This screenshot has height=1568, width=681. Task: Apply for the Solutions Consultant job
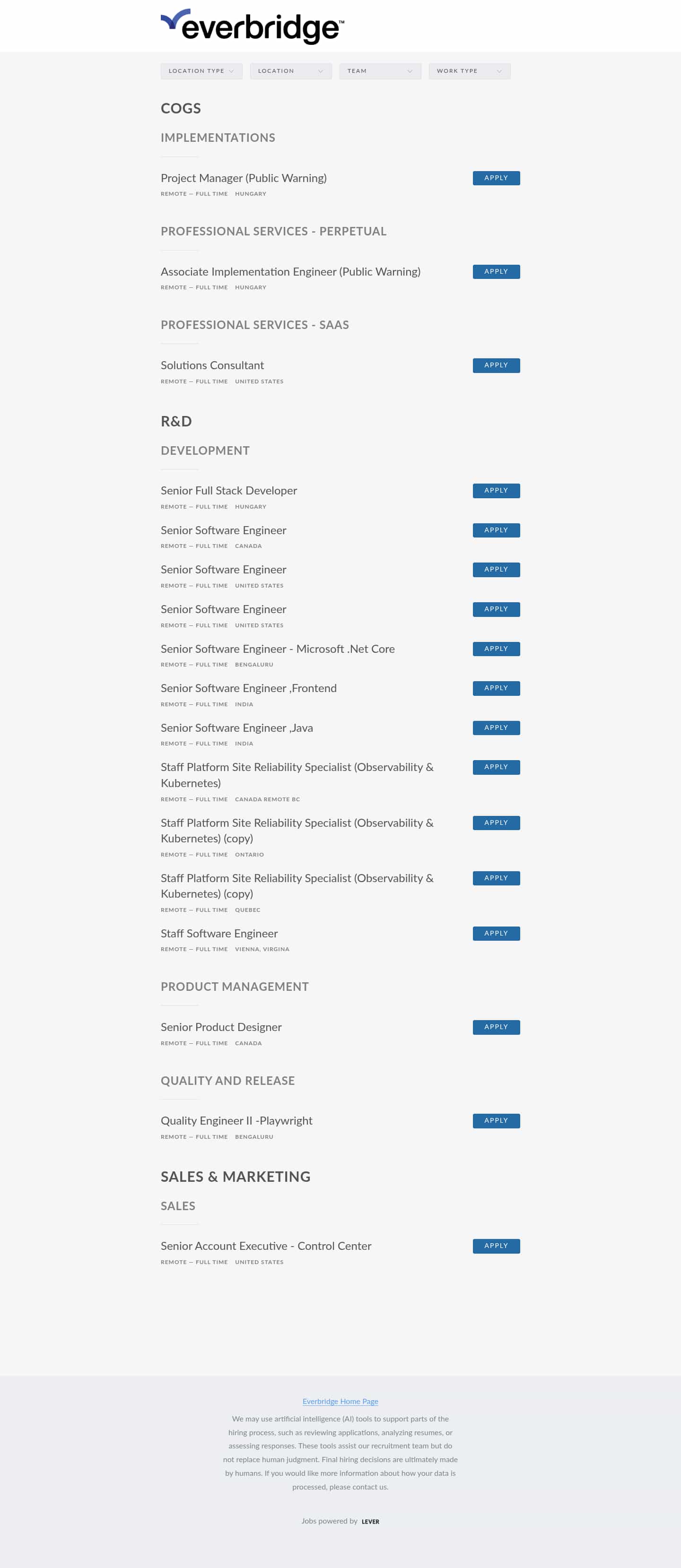(496, 365)
